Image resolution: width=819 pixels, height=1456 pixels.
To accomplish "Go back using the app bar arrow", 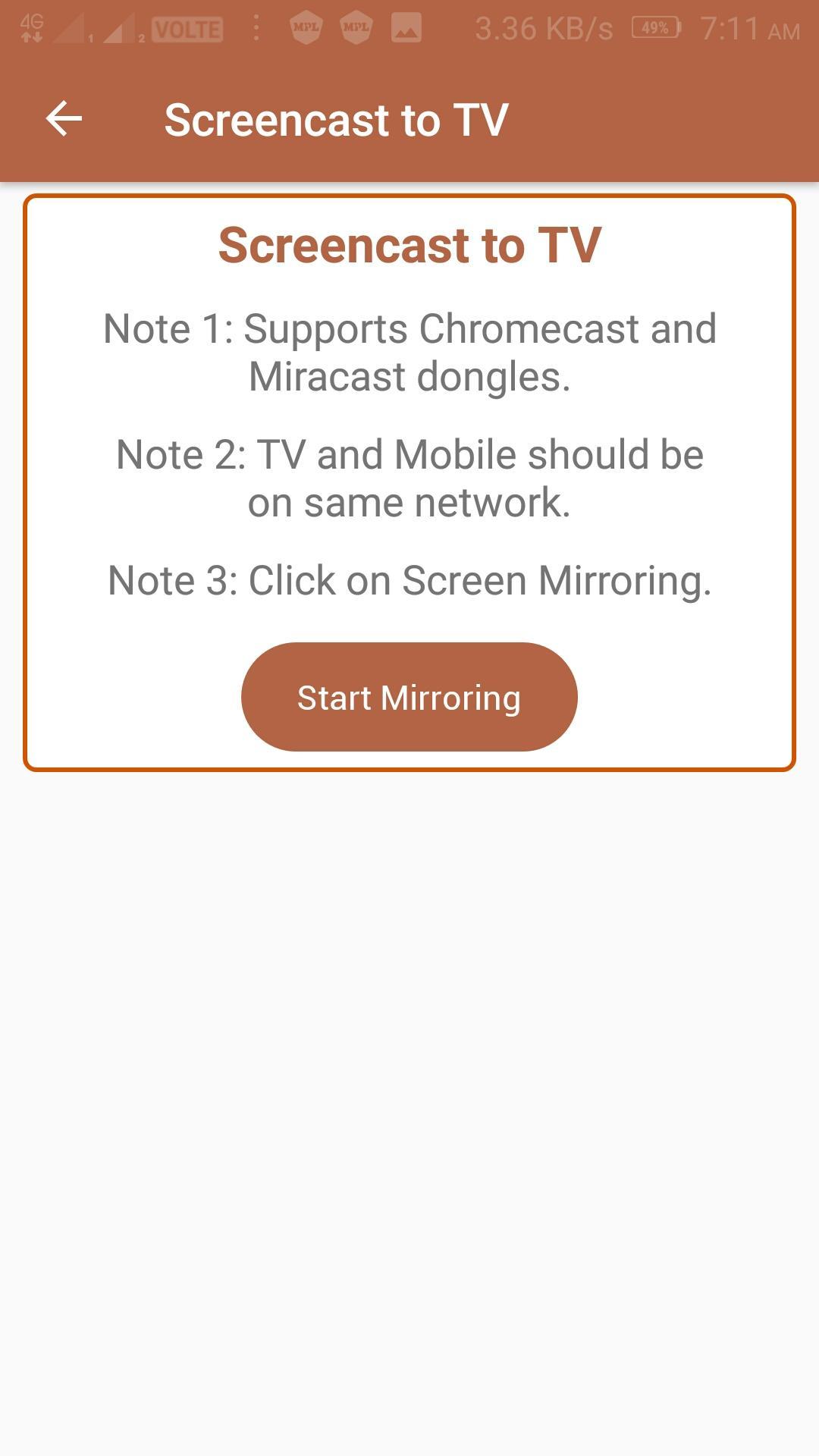I will 64,119.
